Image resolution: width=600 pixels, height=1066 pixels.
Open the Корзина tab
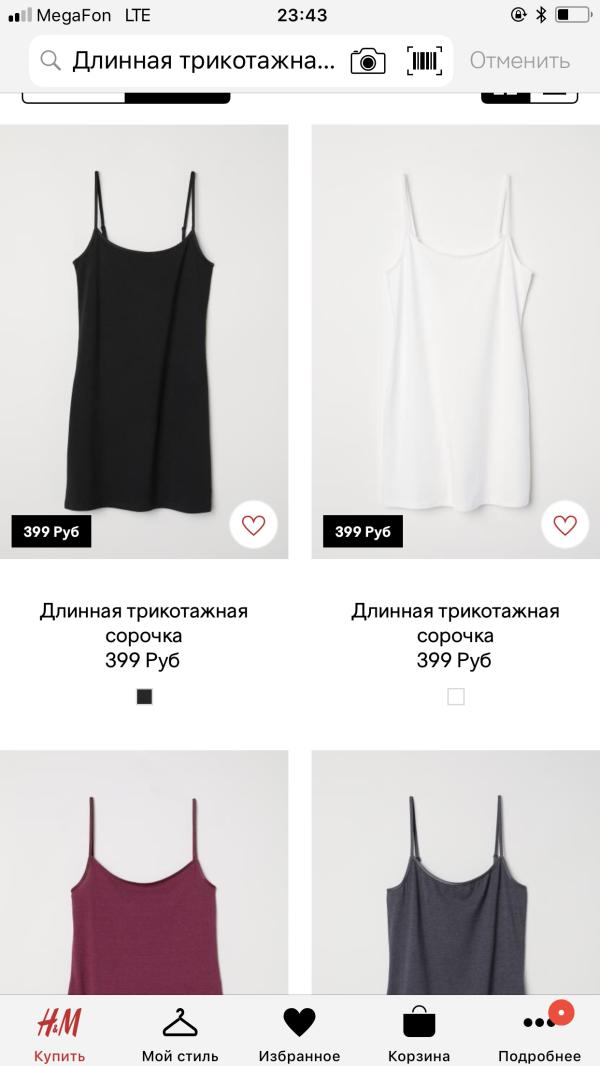tap(419, 1033)
